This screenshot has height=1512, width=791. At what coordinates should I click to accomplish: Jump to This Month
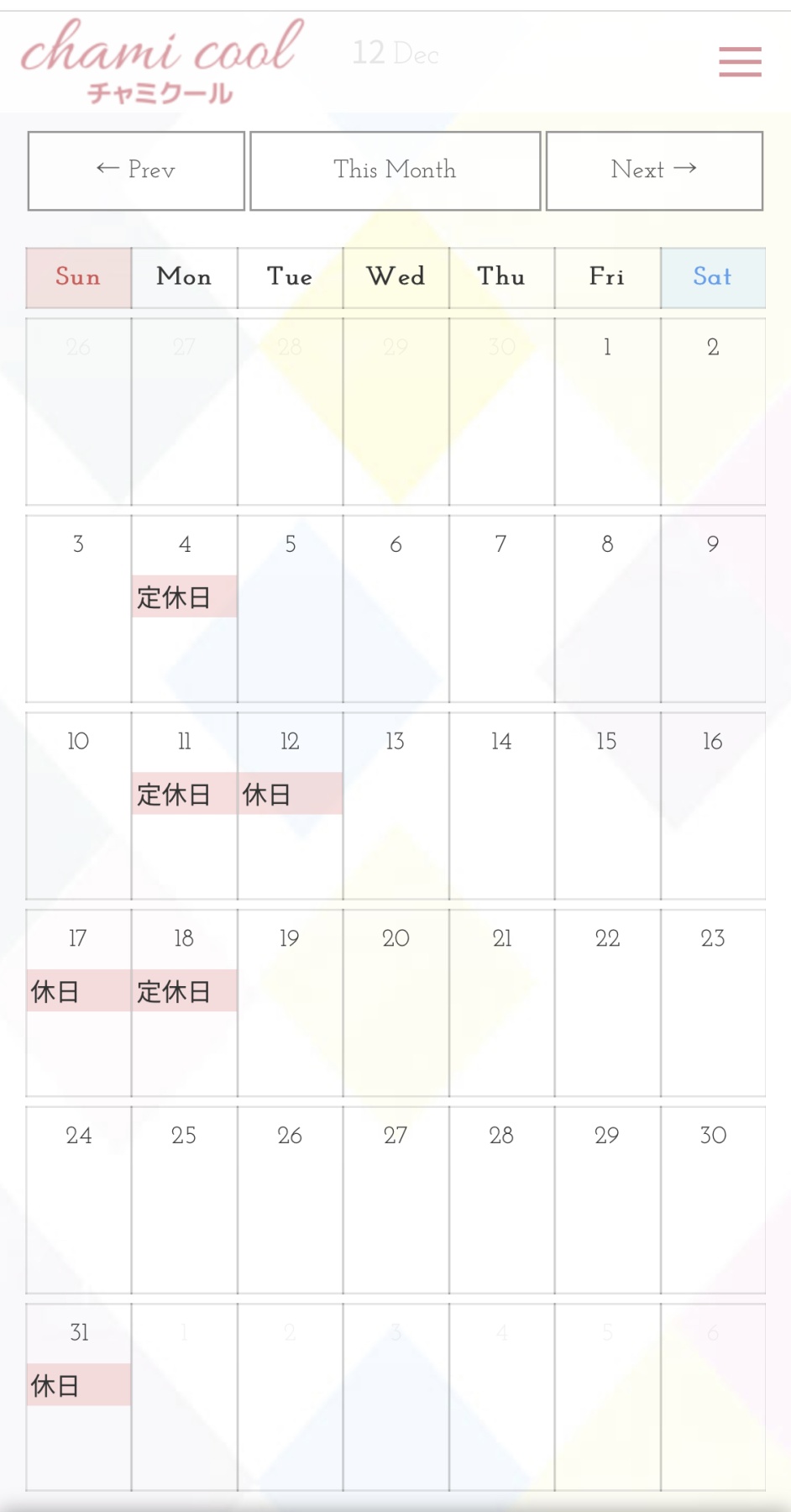[x=395, y=171]
